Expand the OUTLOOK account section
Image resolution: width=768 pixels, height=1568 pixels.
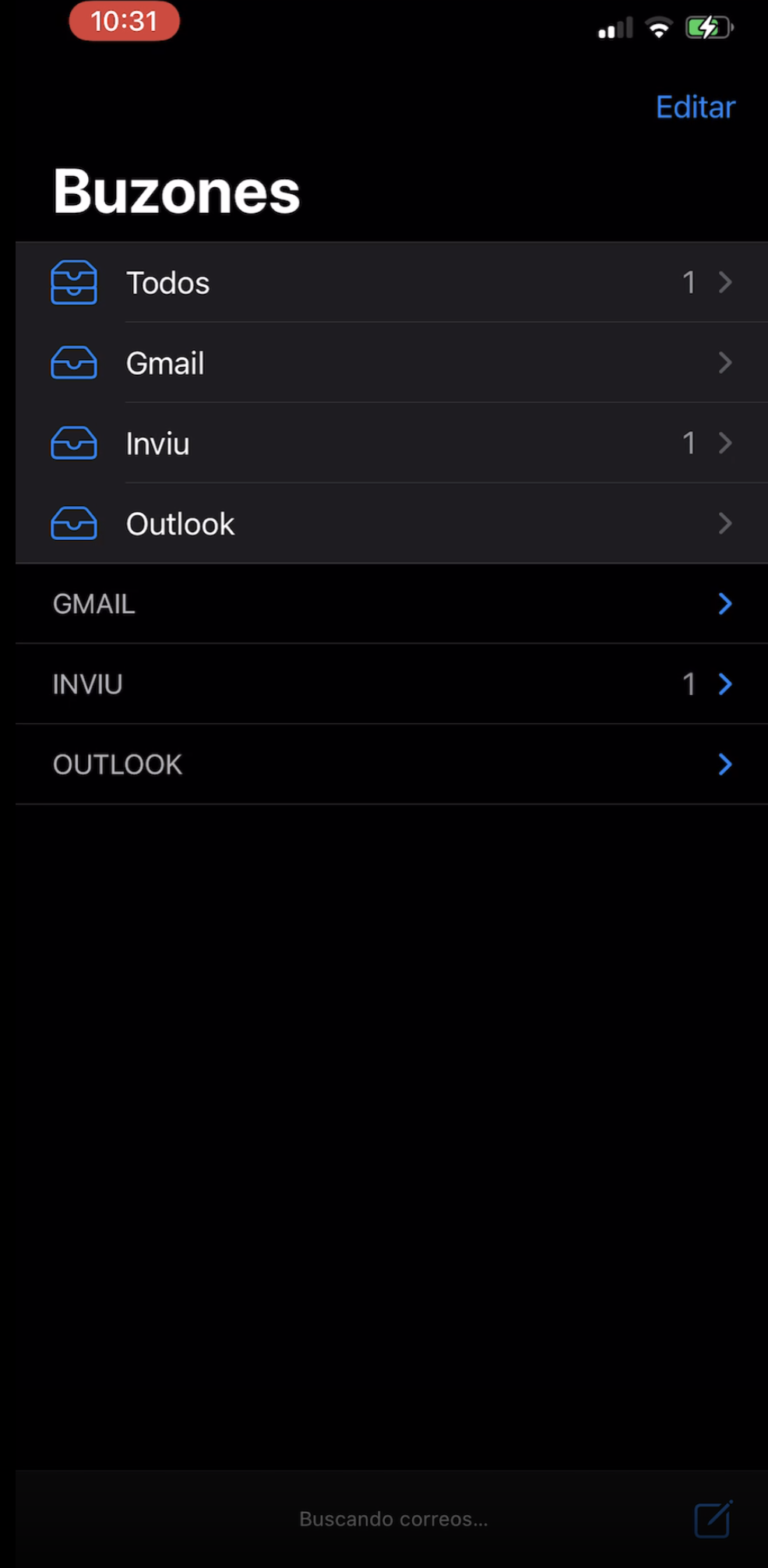coord(392,764)
